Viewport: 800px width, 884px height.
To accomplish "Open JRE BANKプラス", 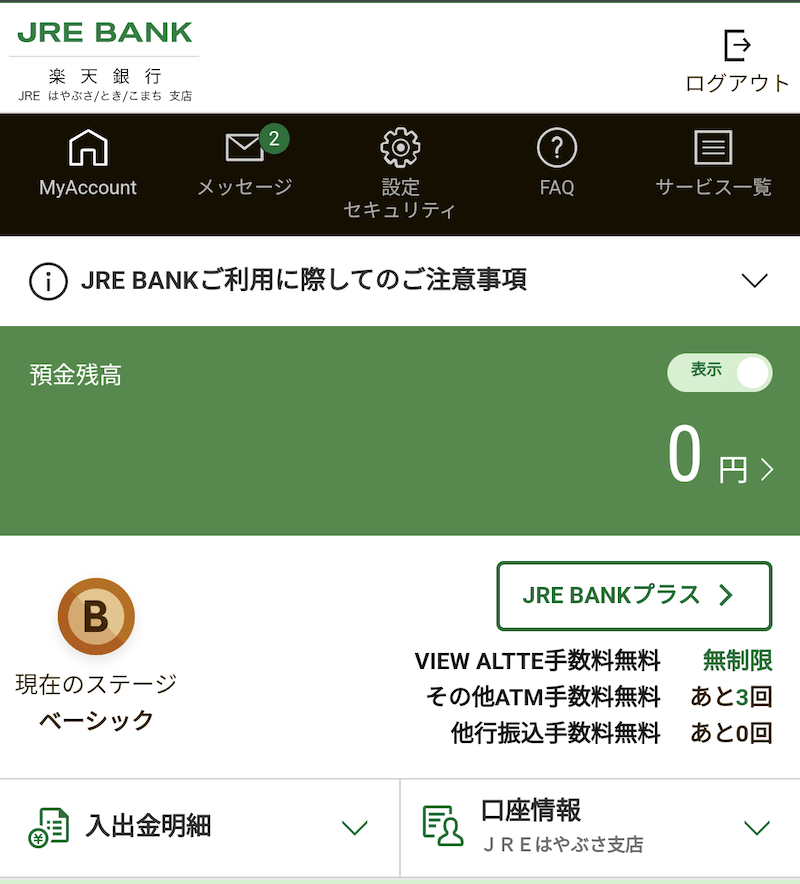I will (634, 596).
